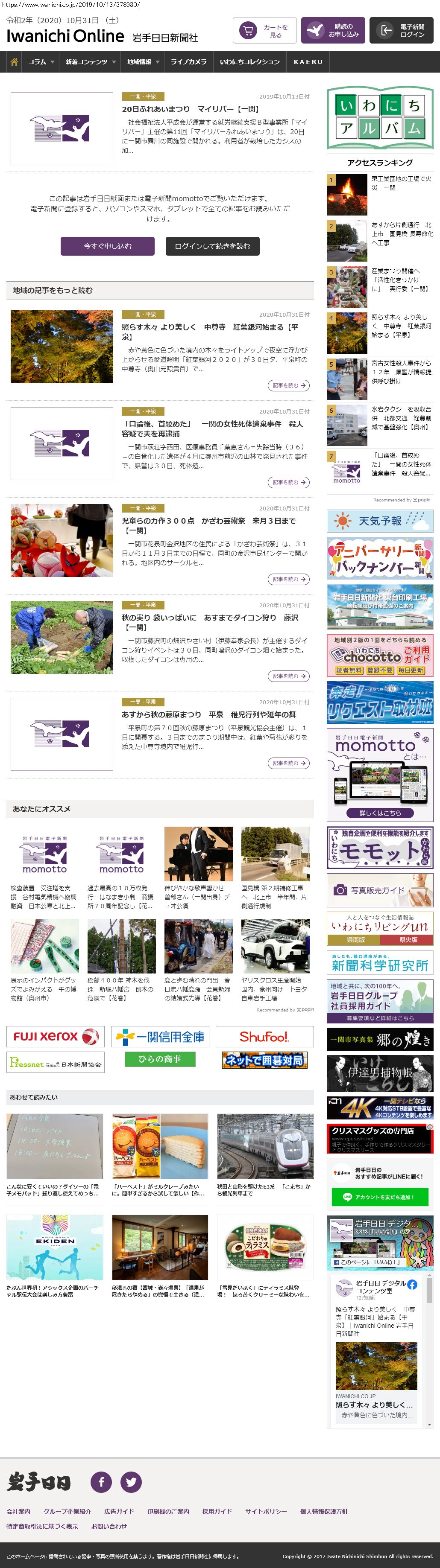
Task: Open 写真販売ガイド banner
Action: pyautogui.click(x=380, y=890)
